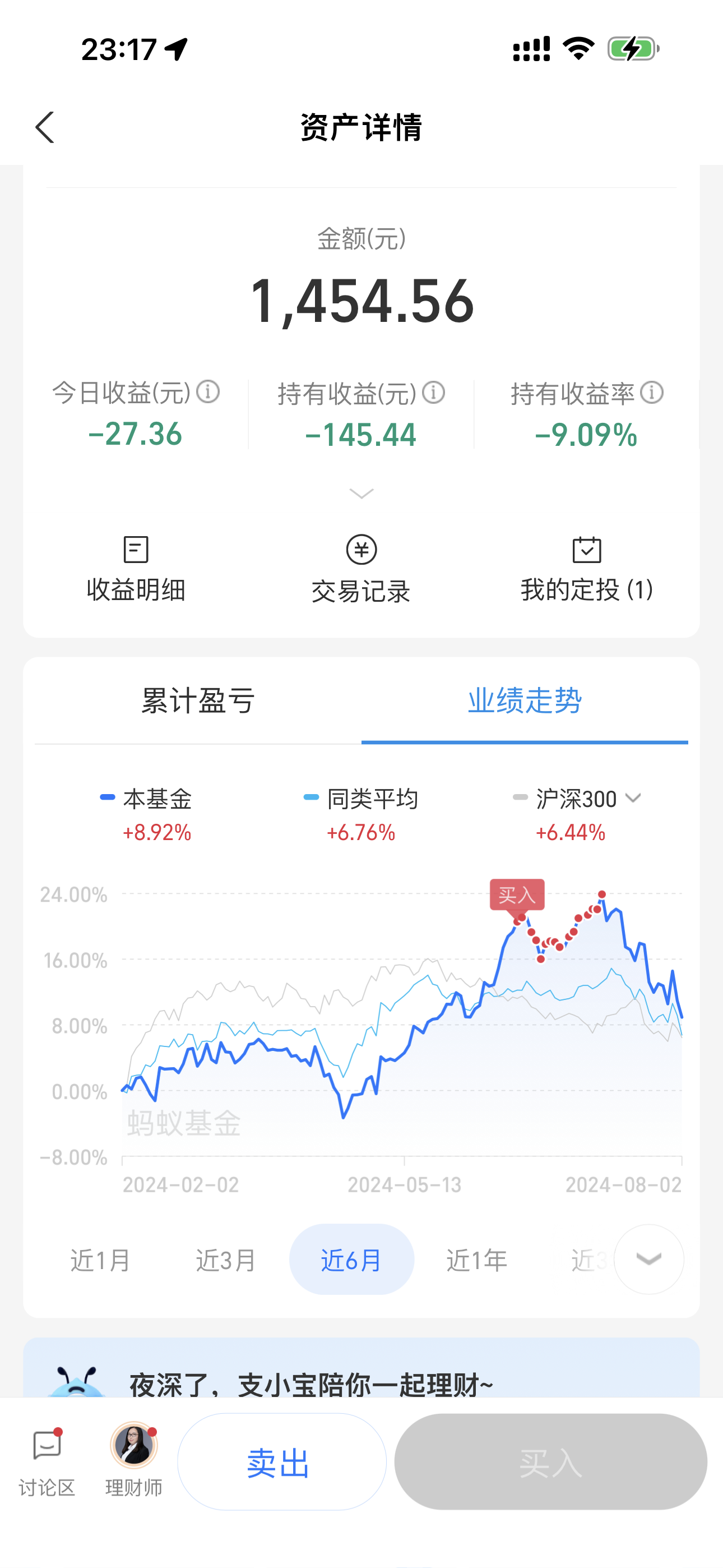Open 收益明细
Viewport: 723px width, 1568px height.
tap(136, 569)
